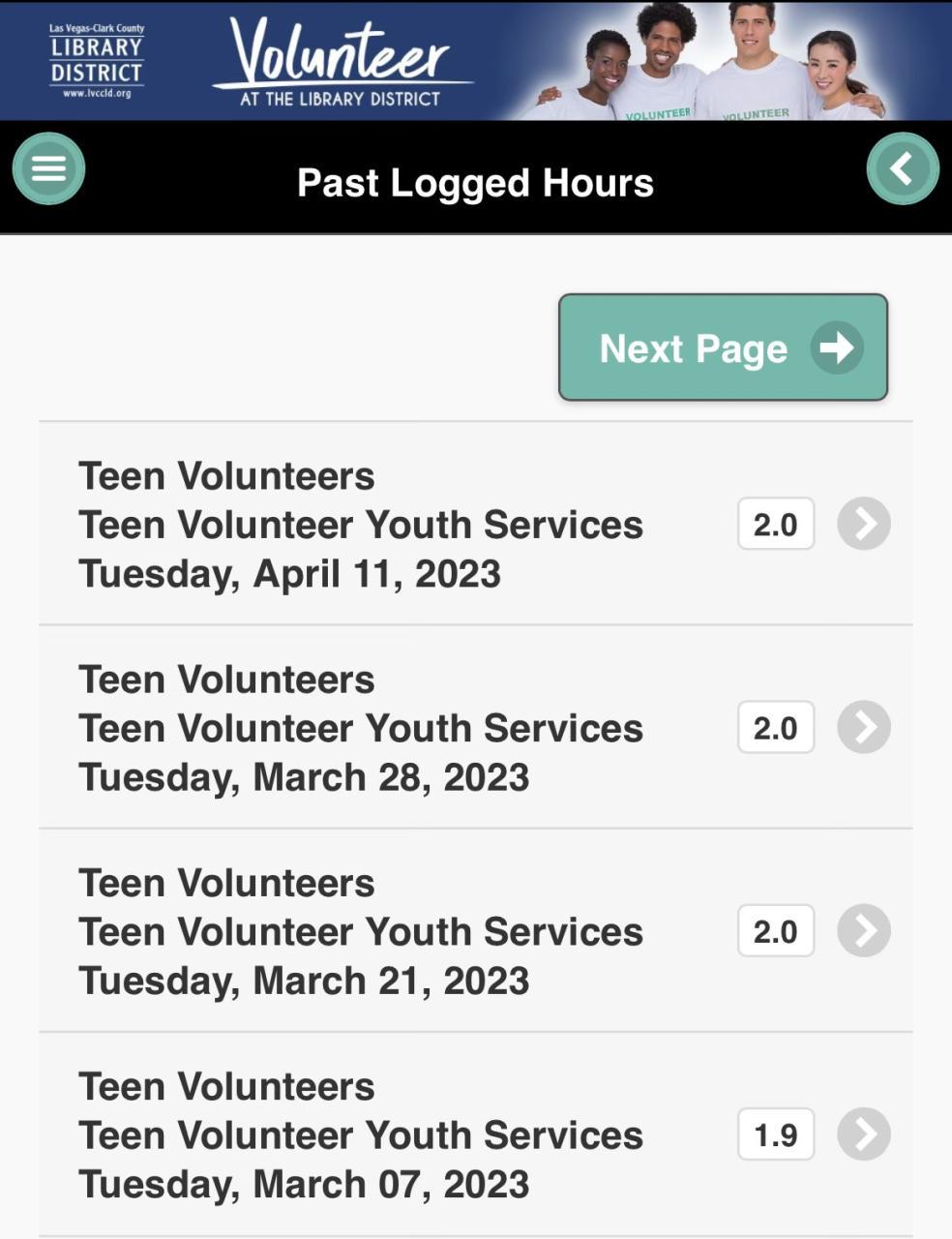Go back using the arrow icon
This screenshot has height=1239, width=952.
(x=902, y=168)
